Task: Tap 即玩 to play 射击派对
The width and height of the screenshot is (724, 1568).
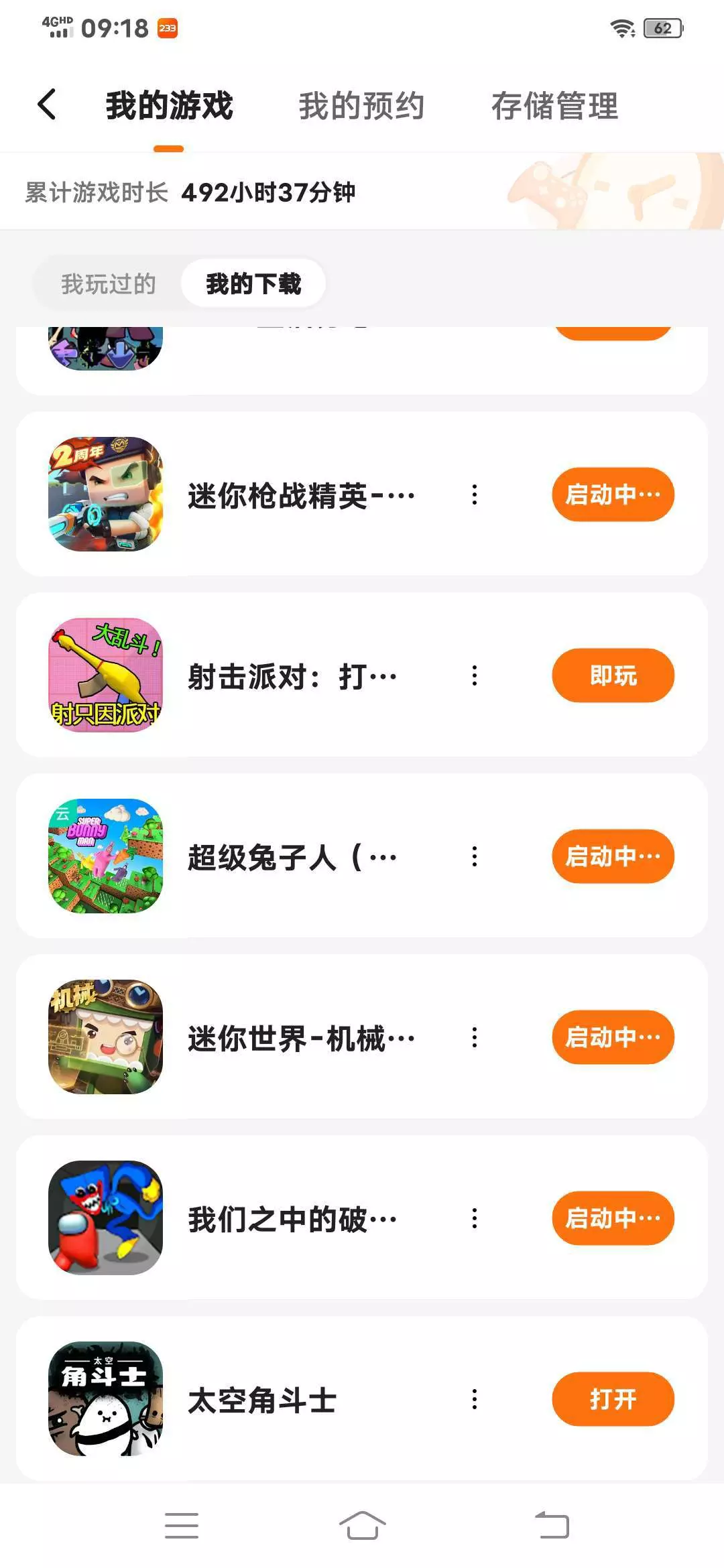Action: (x=613, y=675)
